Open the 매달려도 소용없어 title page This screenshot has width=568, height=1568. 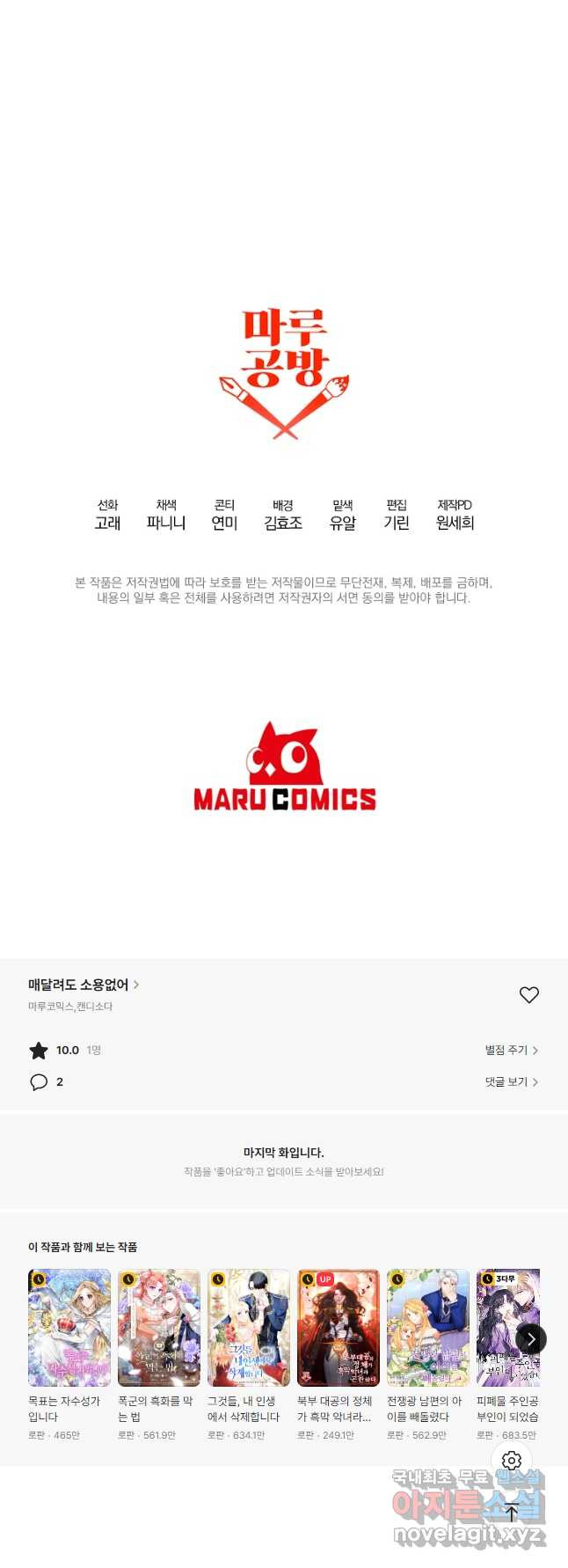(x=84, y=985)
